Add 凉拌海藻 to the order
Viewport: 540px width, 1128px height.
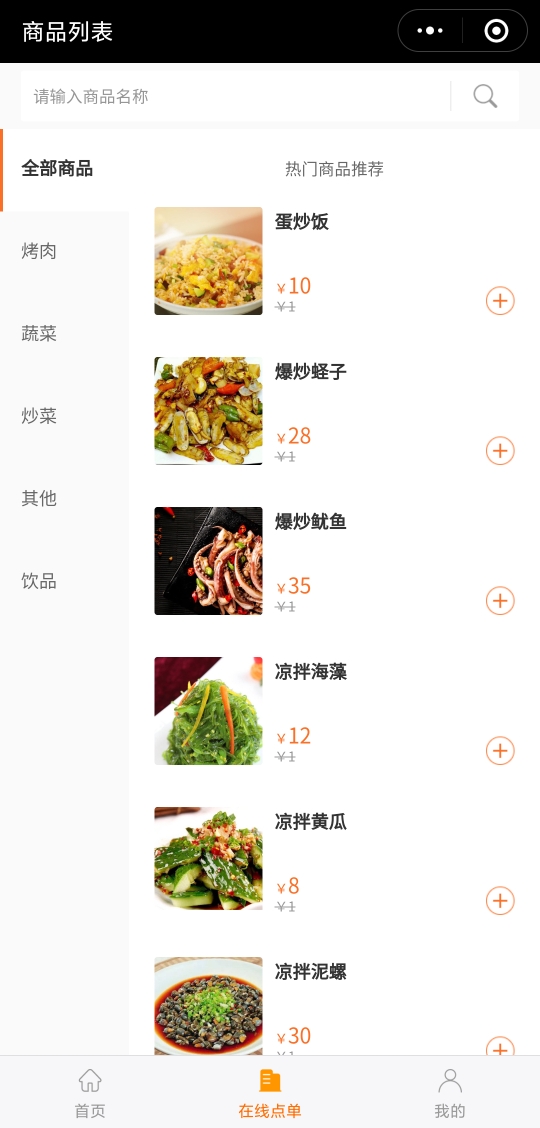[500, 751]
